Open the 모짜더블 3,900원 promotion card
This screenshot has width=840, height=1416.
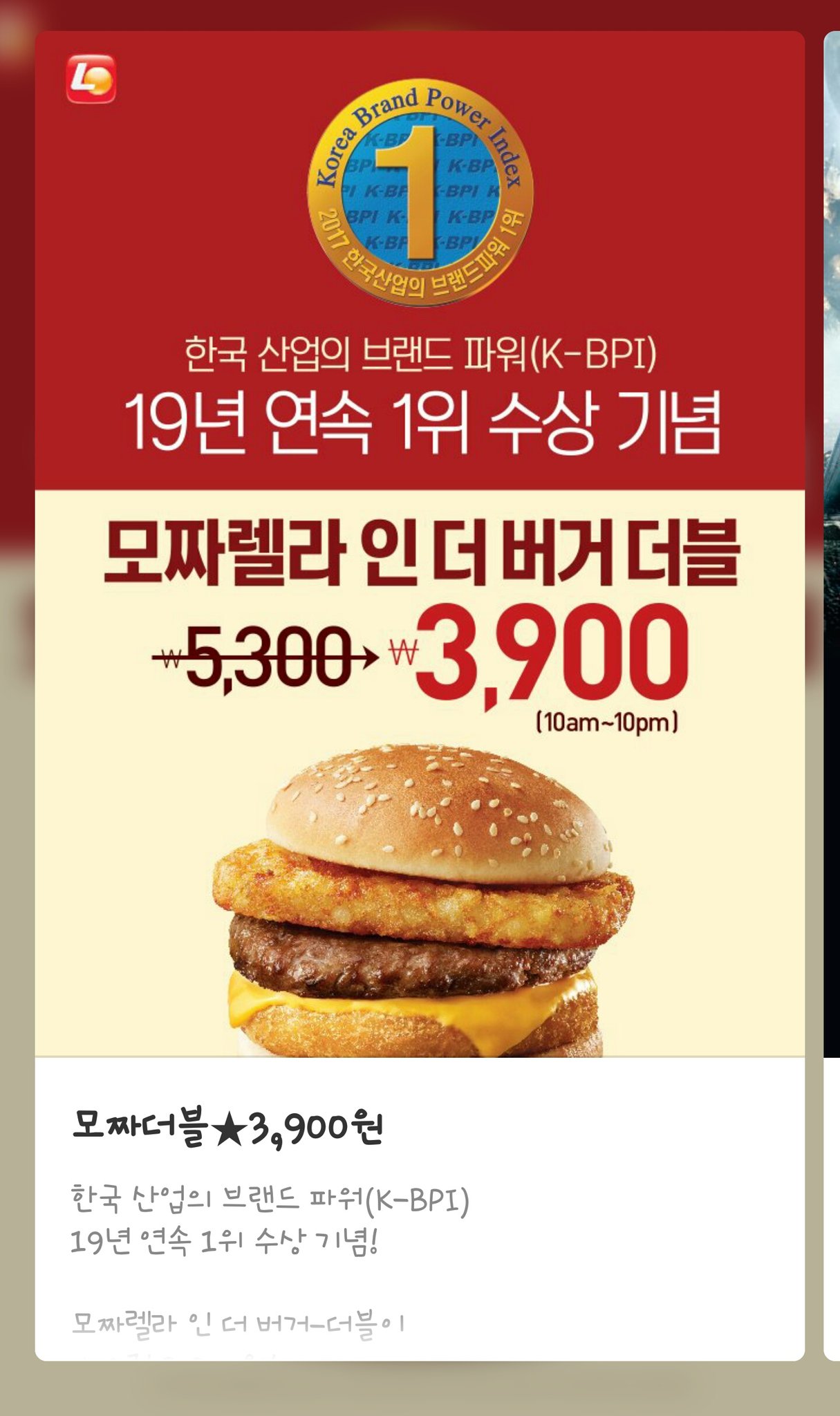(x=419, y=691)
